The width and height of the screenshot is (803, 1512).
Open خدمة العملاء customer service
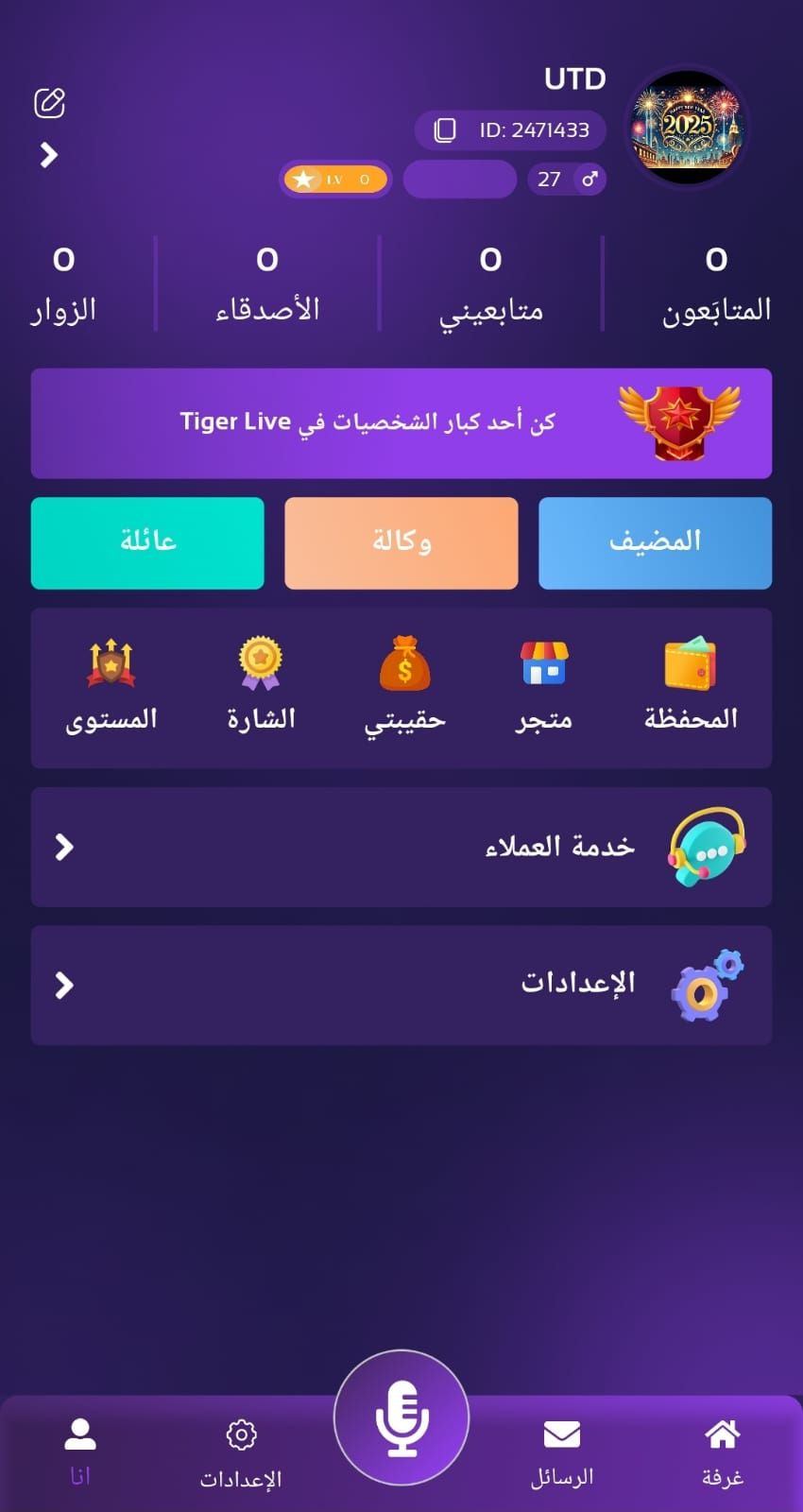401,847
